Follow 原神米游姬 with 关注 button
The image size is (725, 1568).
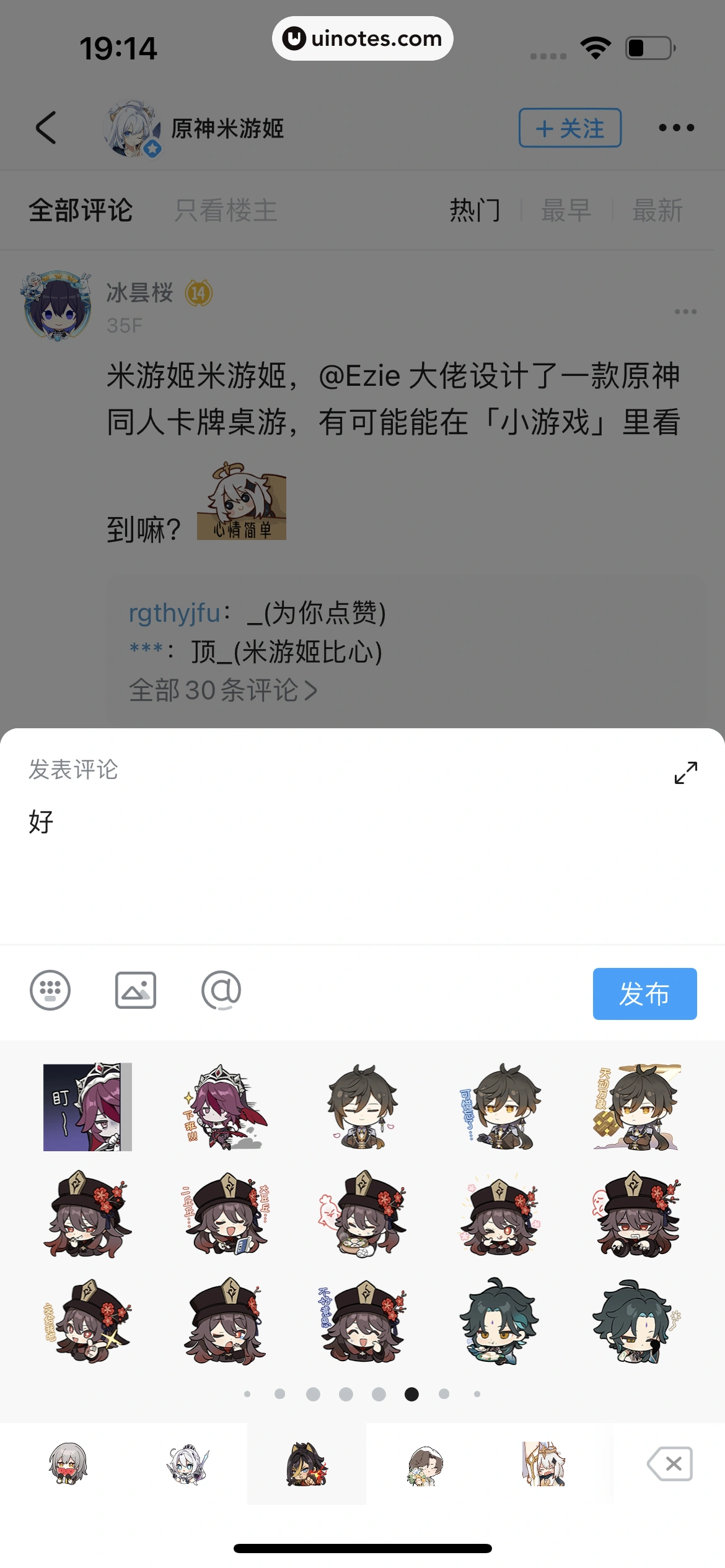click(x=569, y=128)
